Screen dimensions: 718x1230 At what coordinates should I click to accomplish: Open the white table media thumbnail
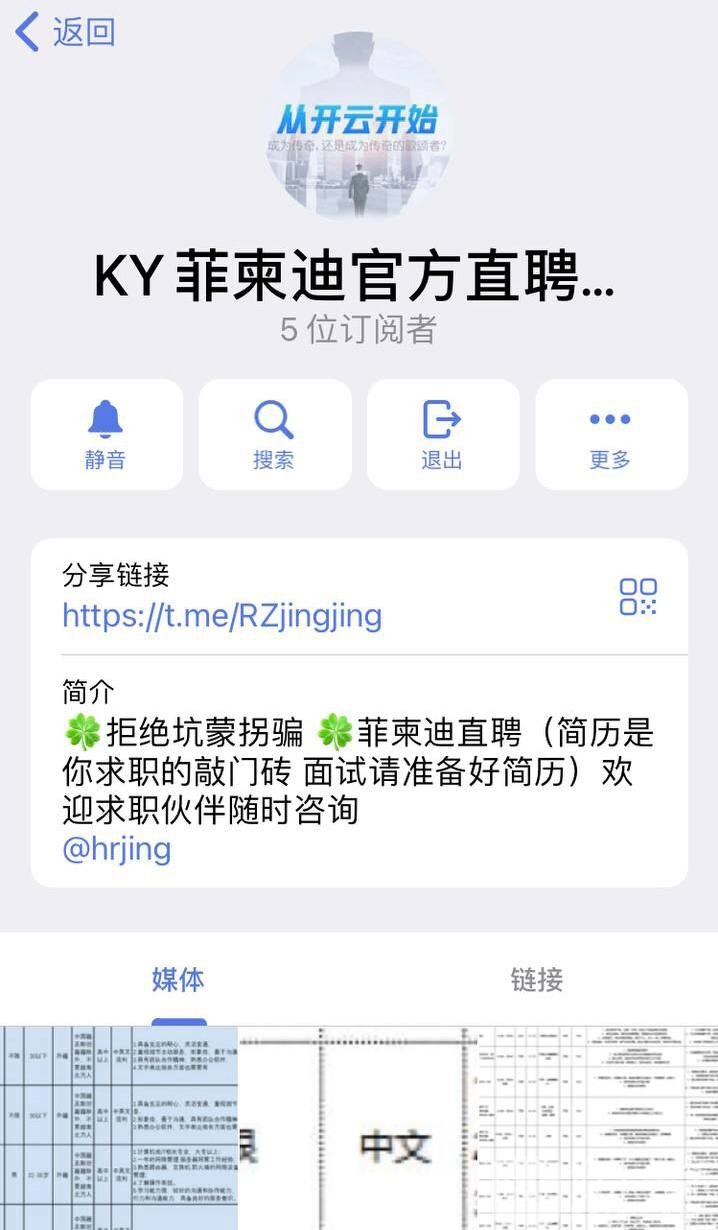point(598,1128)
